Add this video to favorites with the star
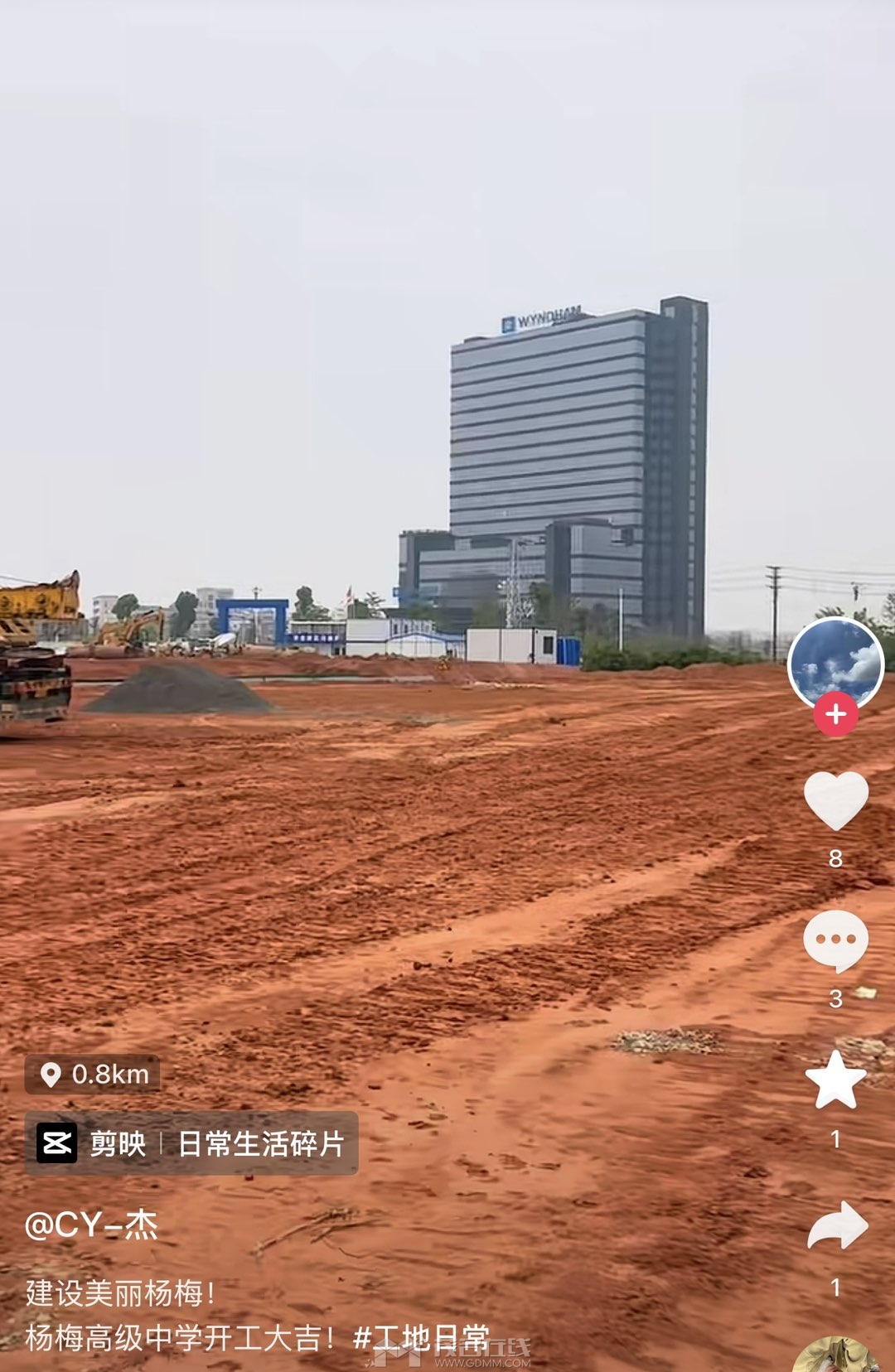Viewport: 895px width, 1372px height. (835, 1080)
